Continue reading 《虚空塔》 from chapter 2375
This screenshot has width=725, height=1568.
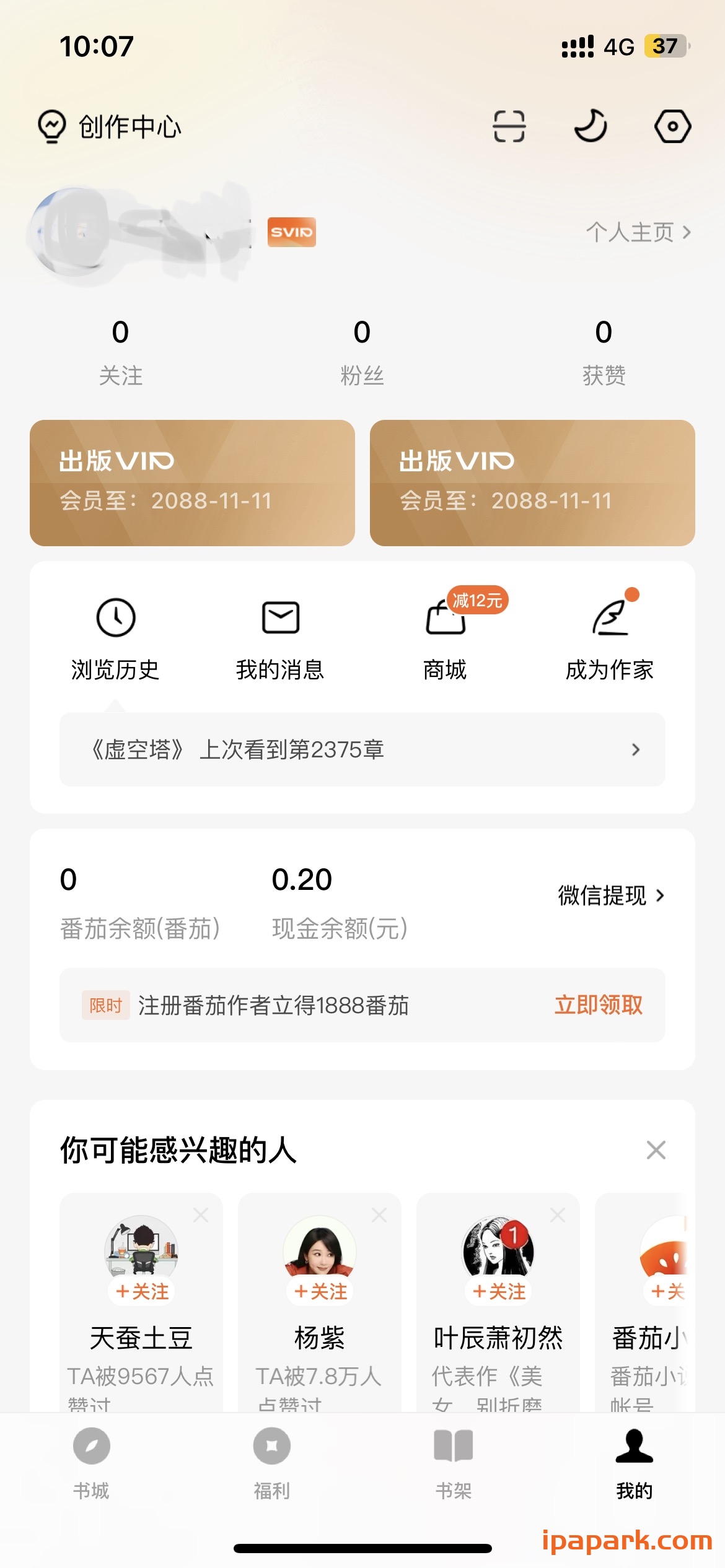tap(362, 749)
